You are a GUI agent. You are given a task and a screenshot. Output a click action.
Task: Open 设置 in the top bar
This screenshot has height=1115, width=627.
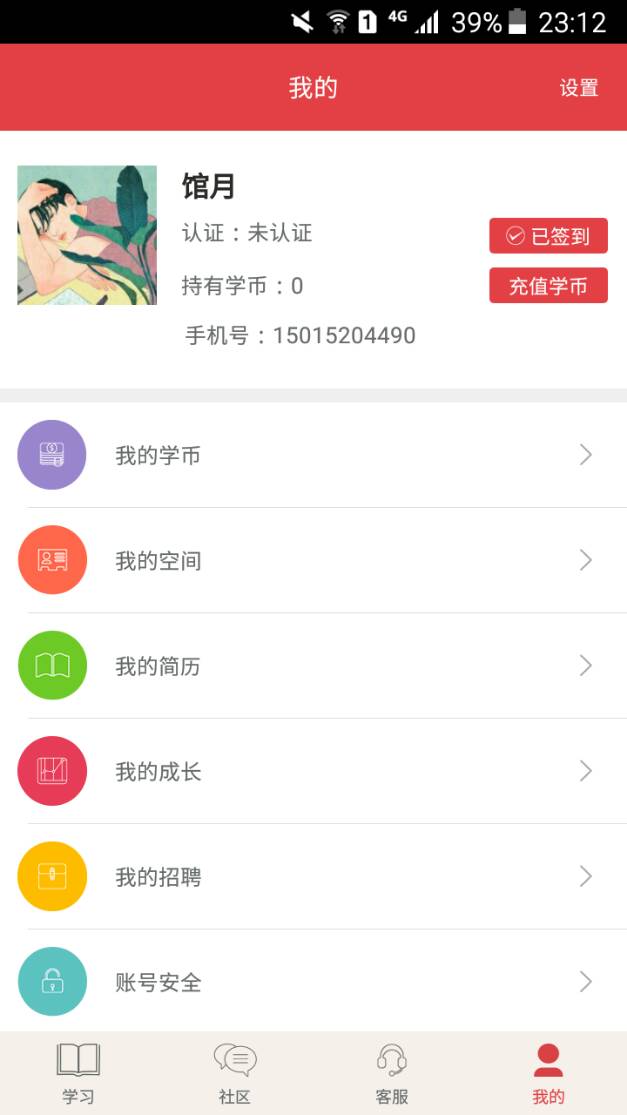pos(578,88)
